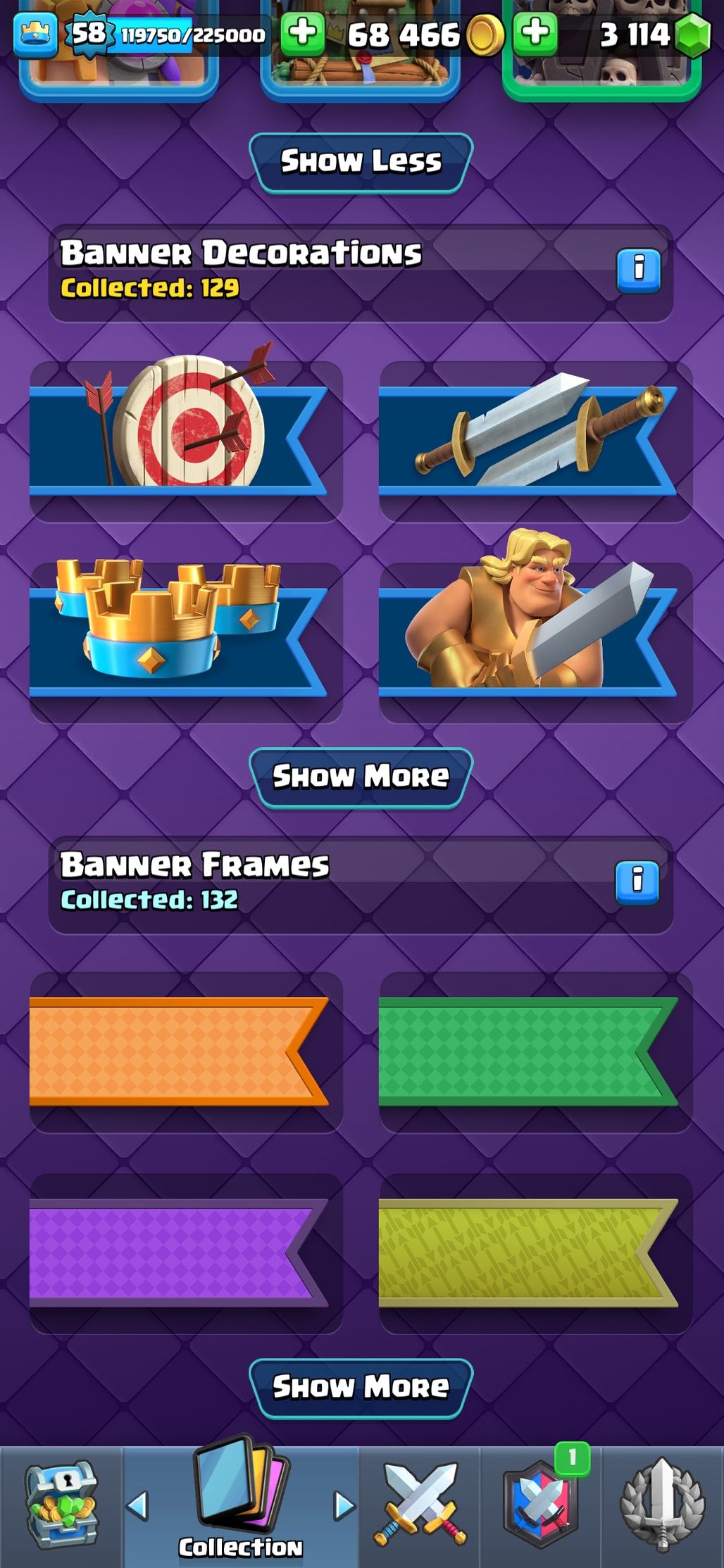Viewport: 724px width, 1568px height.
Task: Pick the yellow-green patterned banner frame
Action: click(535, 1253)
